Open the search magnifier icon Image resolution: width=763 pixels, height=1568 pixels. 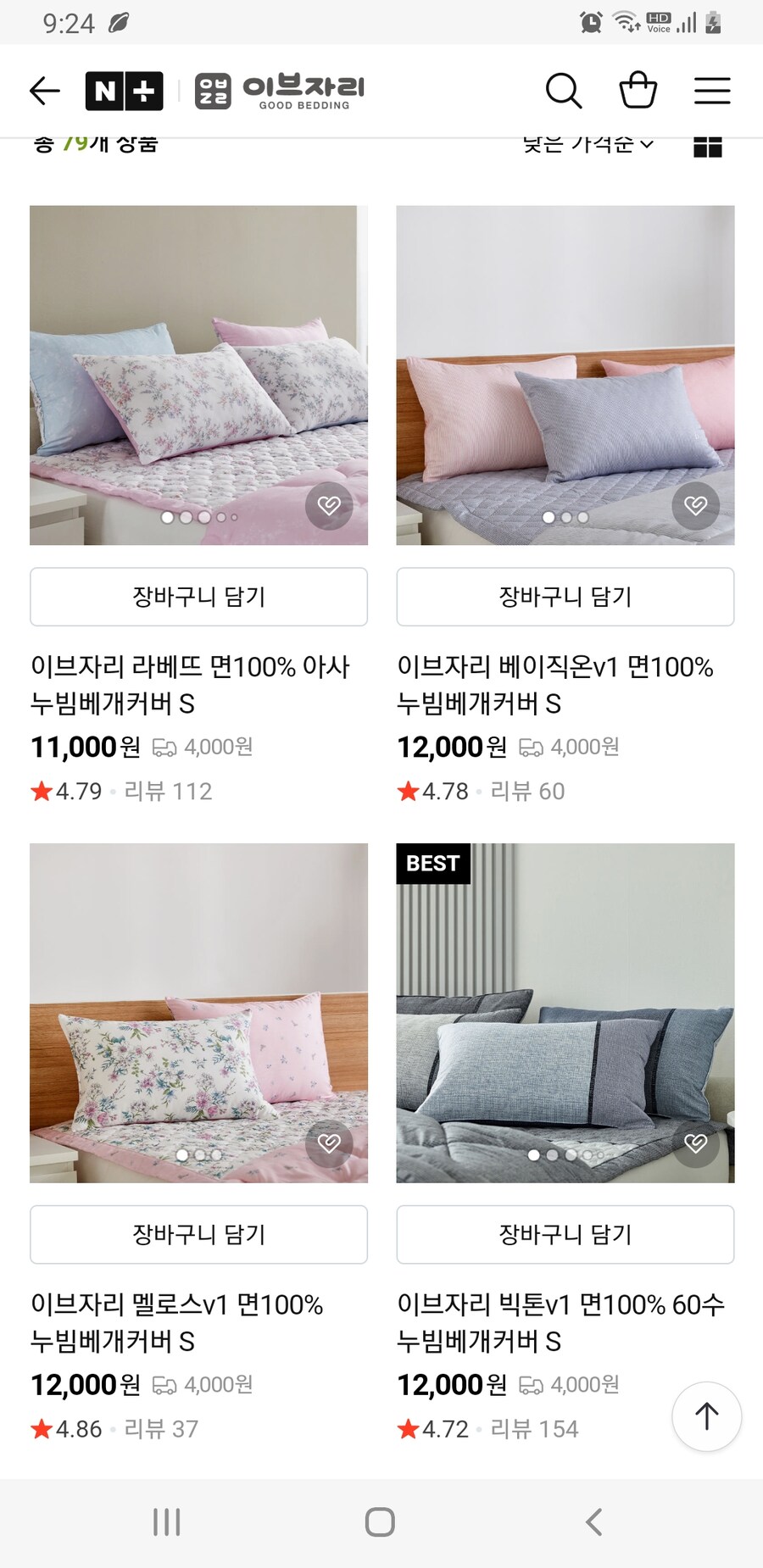563,91
